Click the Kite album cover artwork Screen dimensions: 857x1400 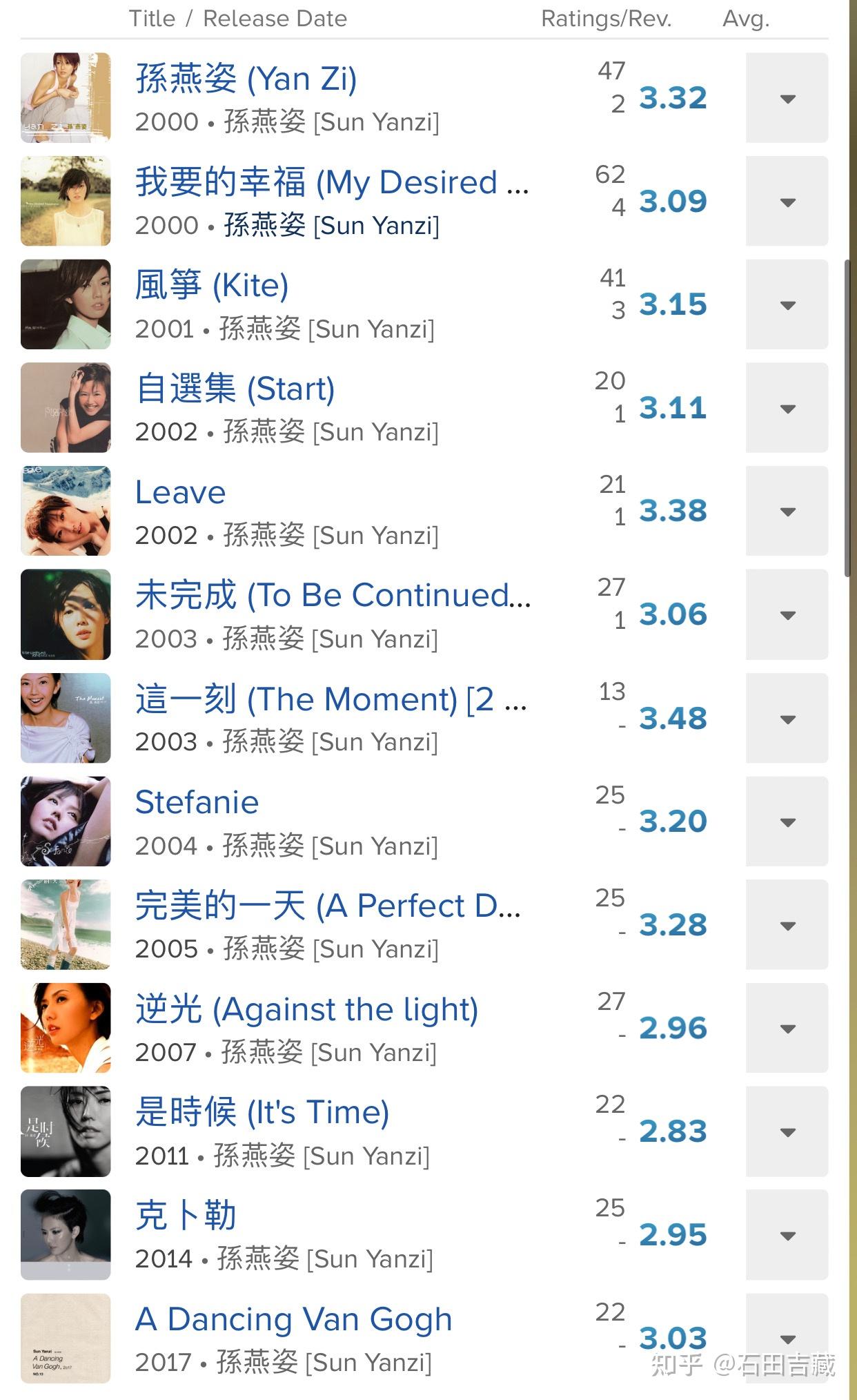tap(66, 304)
